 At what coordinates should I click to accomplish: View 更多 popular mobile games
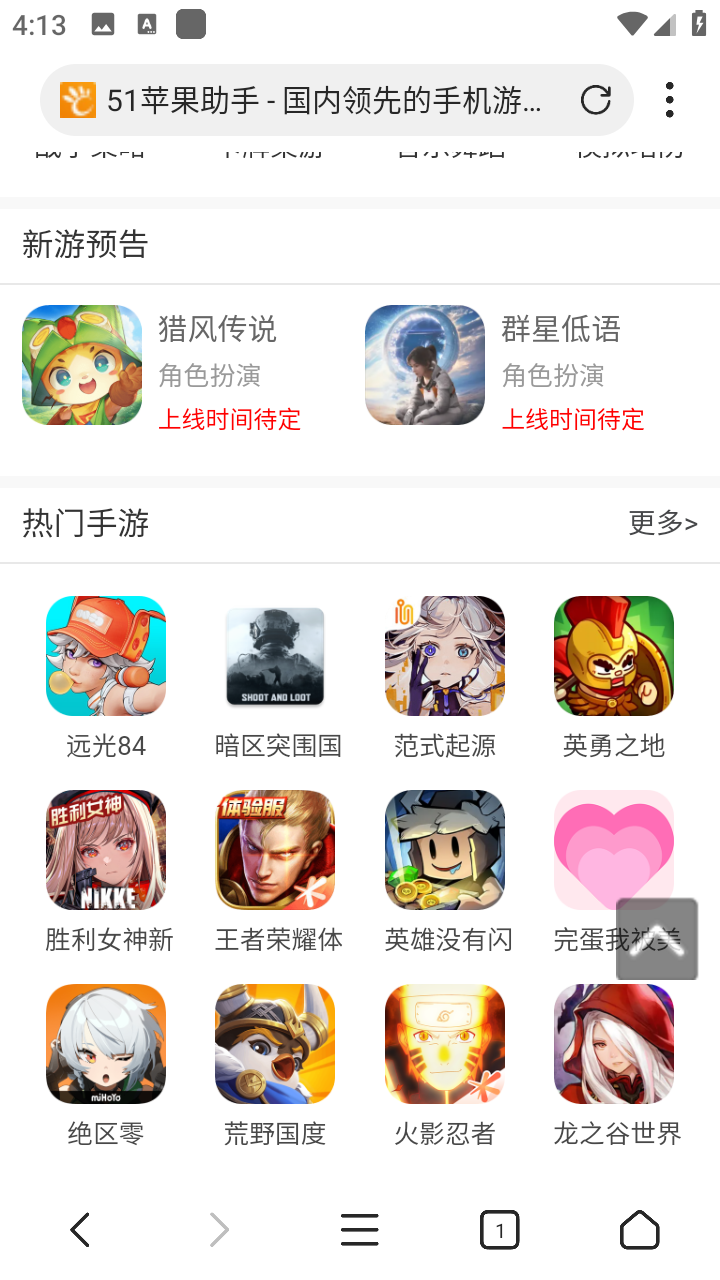[x=662, y=523]
